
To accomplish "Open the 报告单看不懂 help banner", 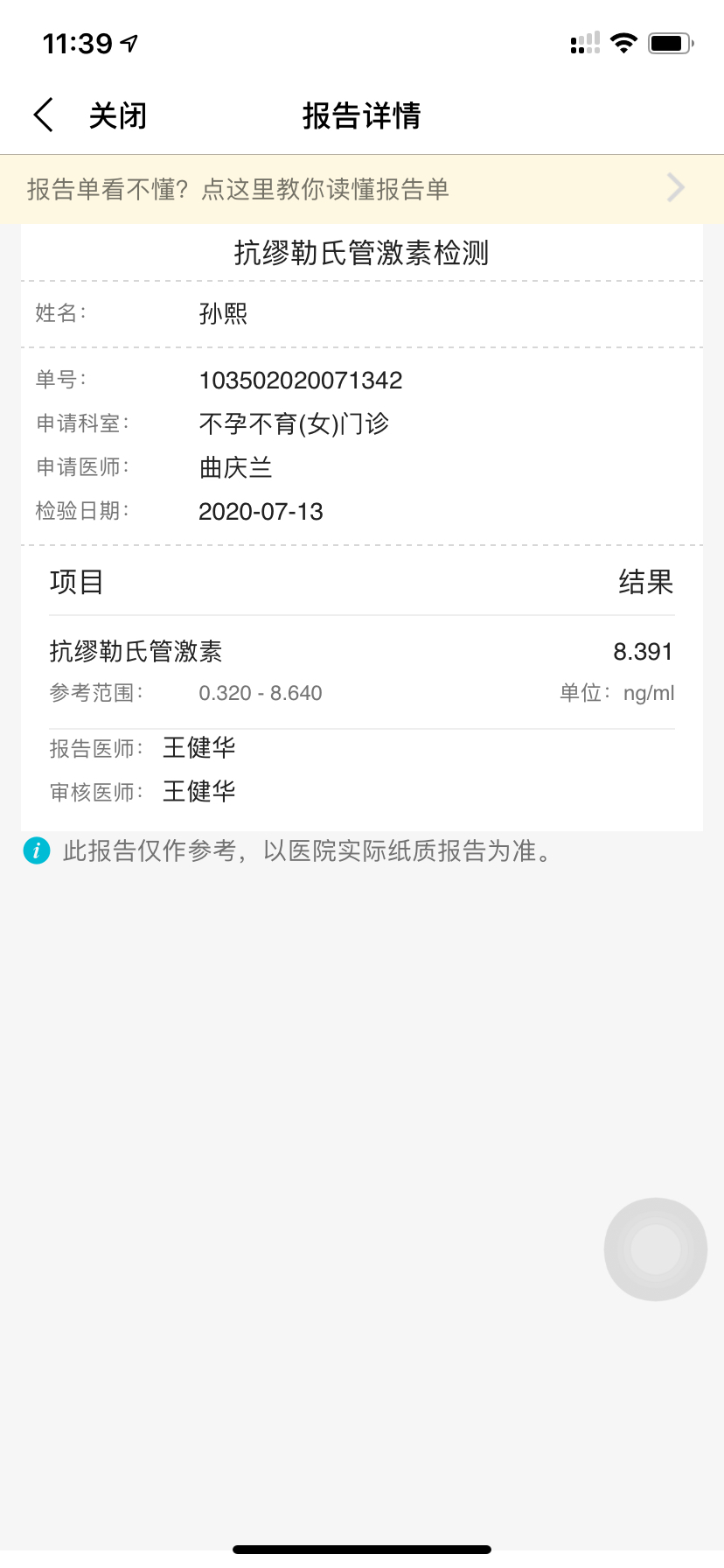I will click(x=362, y=189).
